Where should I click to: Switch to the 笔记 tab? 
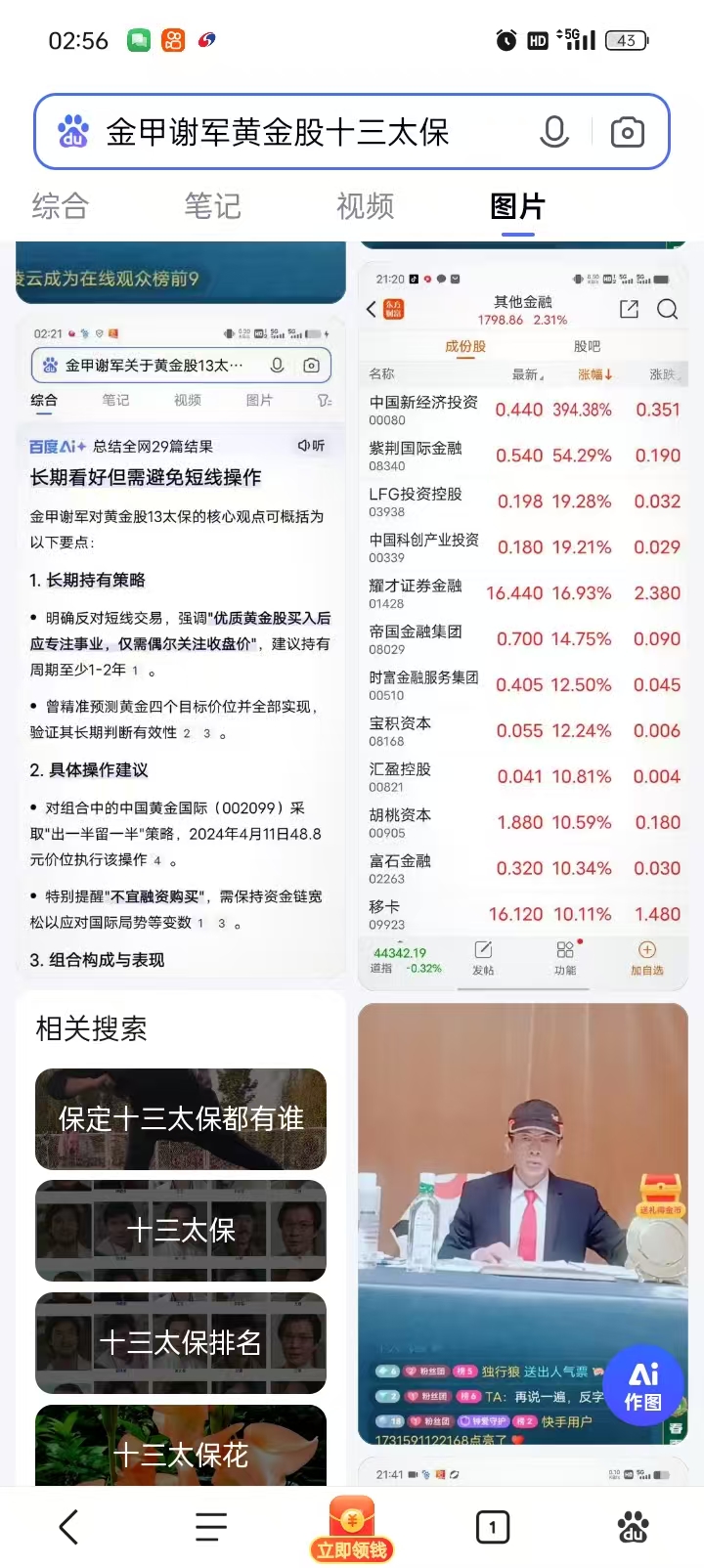pos(212,206)
